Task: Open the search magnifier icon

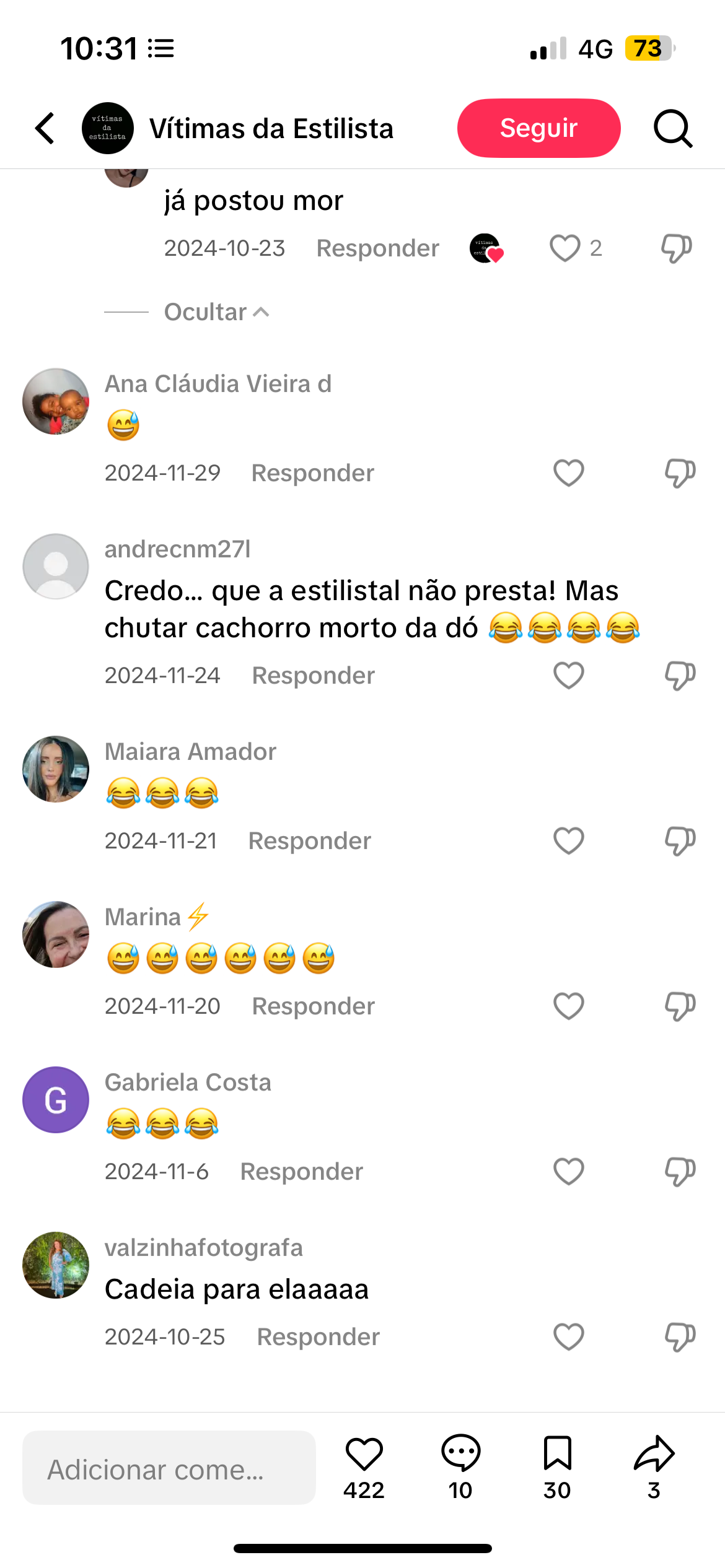Action: (x=673, y=128)
